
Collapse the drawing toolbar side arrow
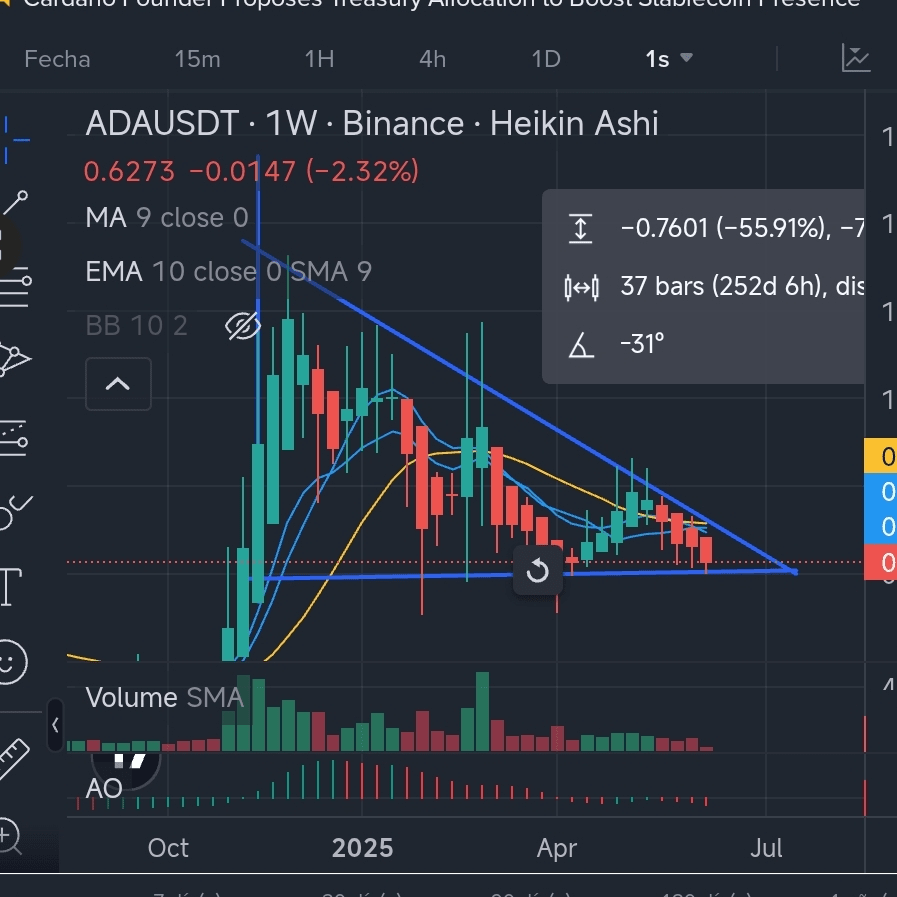pyautogui.click(x=56, y=724)
